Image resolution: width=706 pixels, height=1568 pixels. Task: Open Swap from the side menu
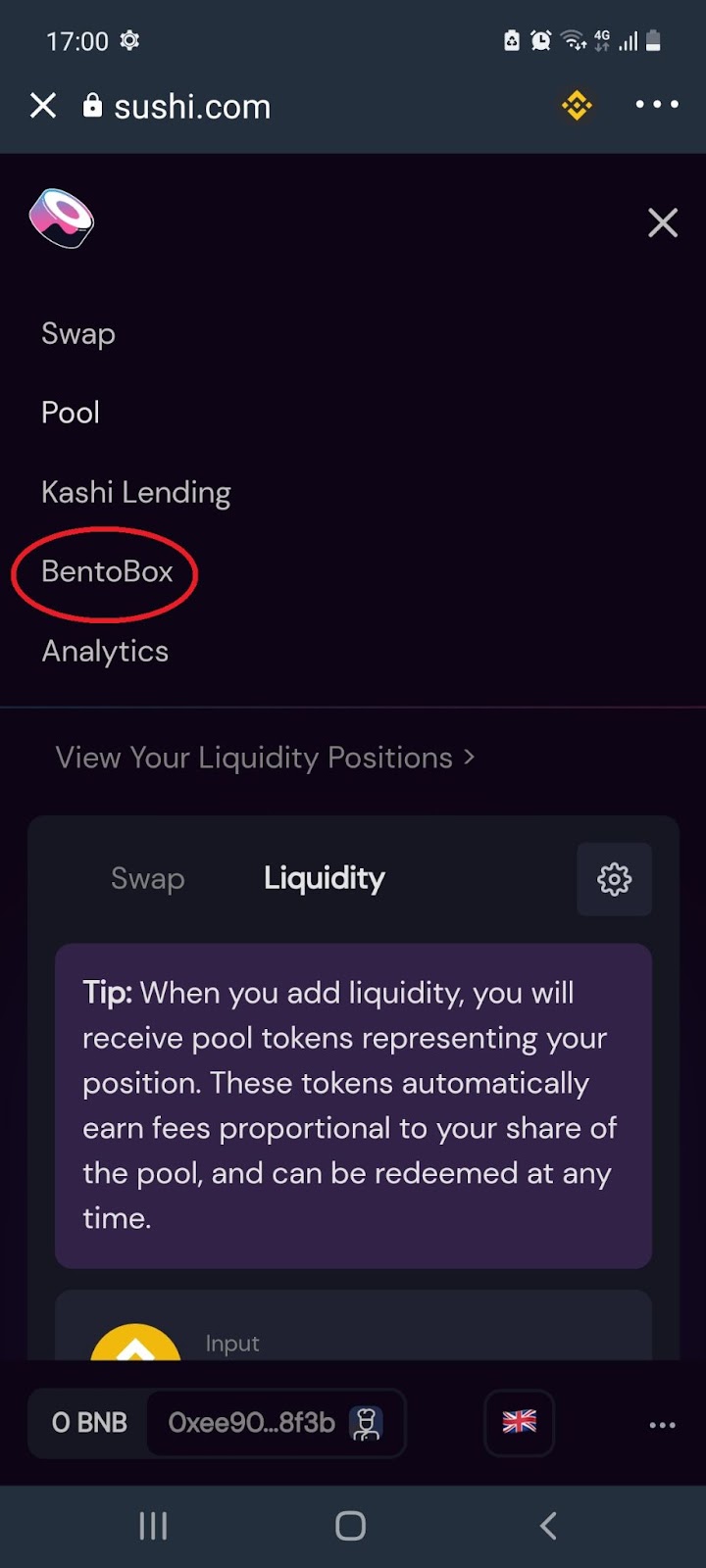tap(78, 333)
